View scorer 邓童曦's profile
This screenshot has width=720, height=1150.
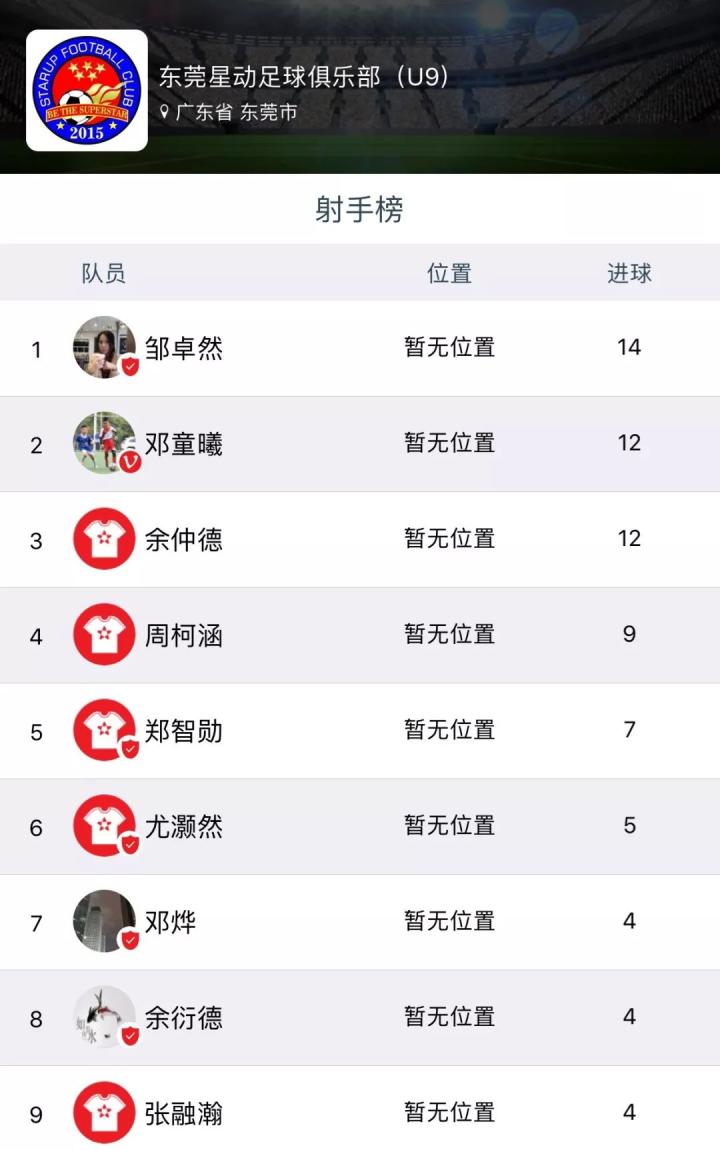click(x=184, y=444)
